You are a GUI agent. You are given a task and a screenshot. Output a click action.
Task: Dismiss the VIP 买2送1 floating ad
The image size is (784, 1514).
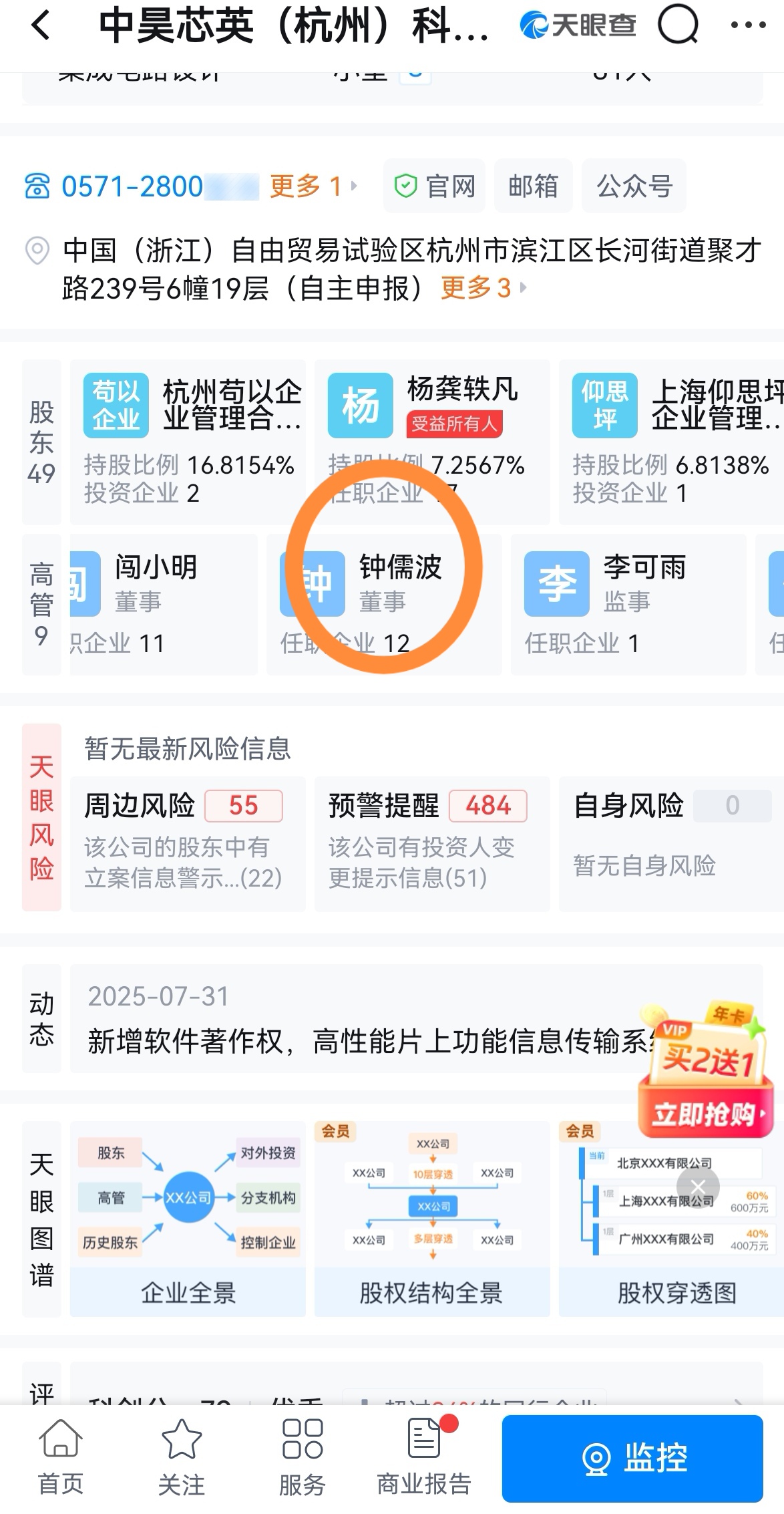pyautogui.click(x=698, y=1187)
